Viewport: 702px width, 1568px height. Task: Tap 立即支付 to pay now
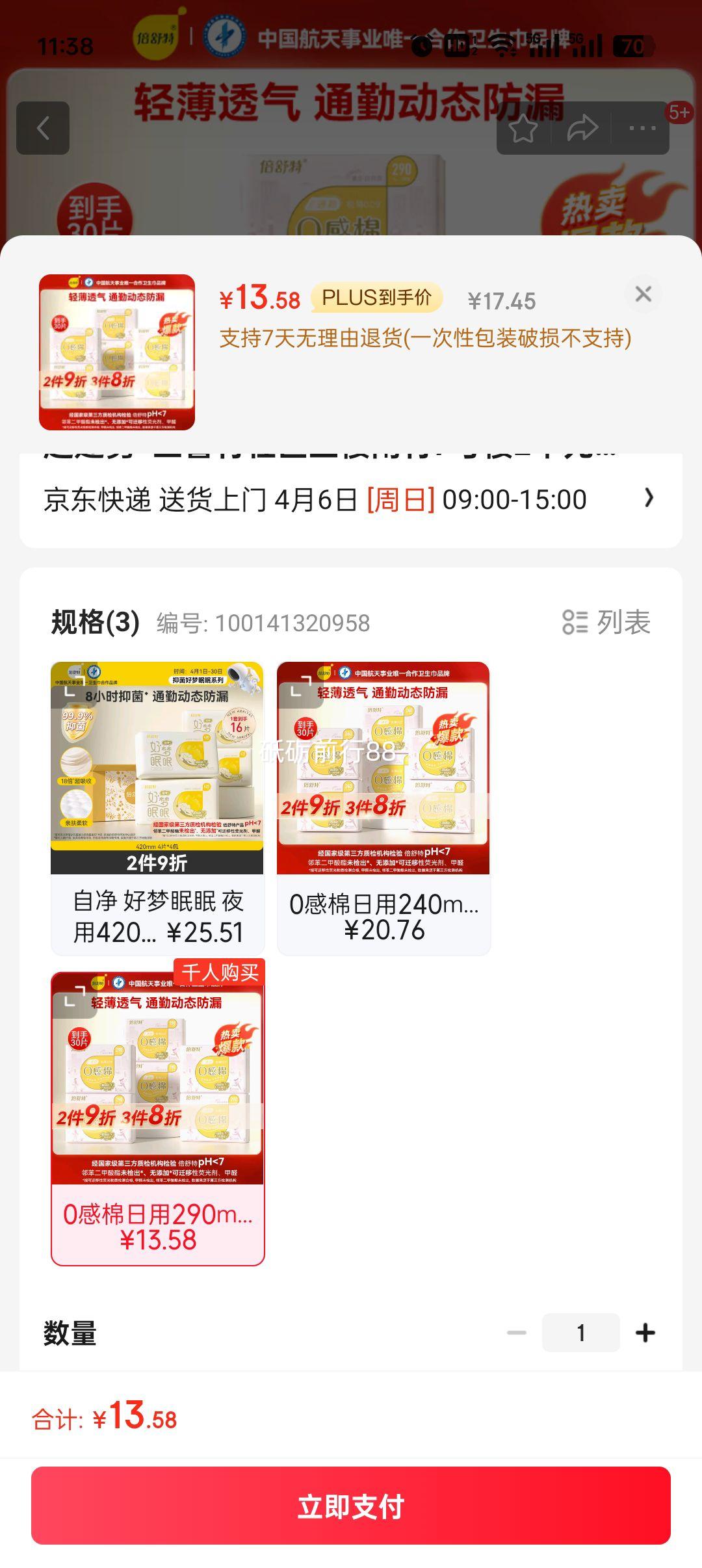[x=351, y=1506]
